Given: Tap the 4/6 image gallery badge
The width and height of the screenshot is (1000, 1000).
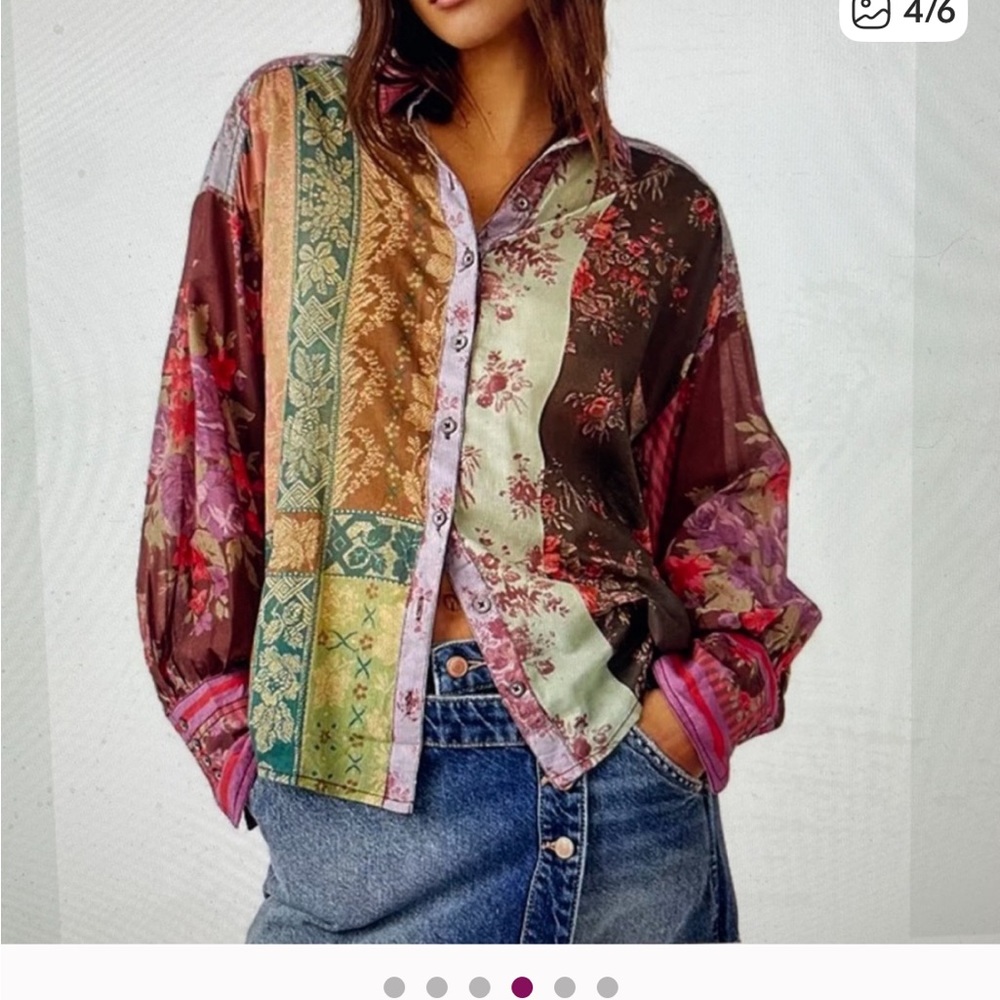Looking at the screenshot, I should [x=903, y=14].
